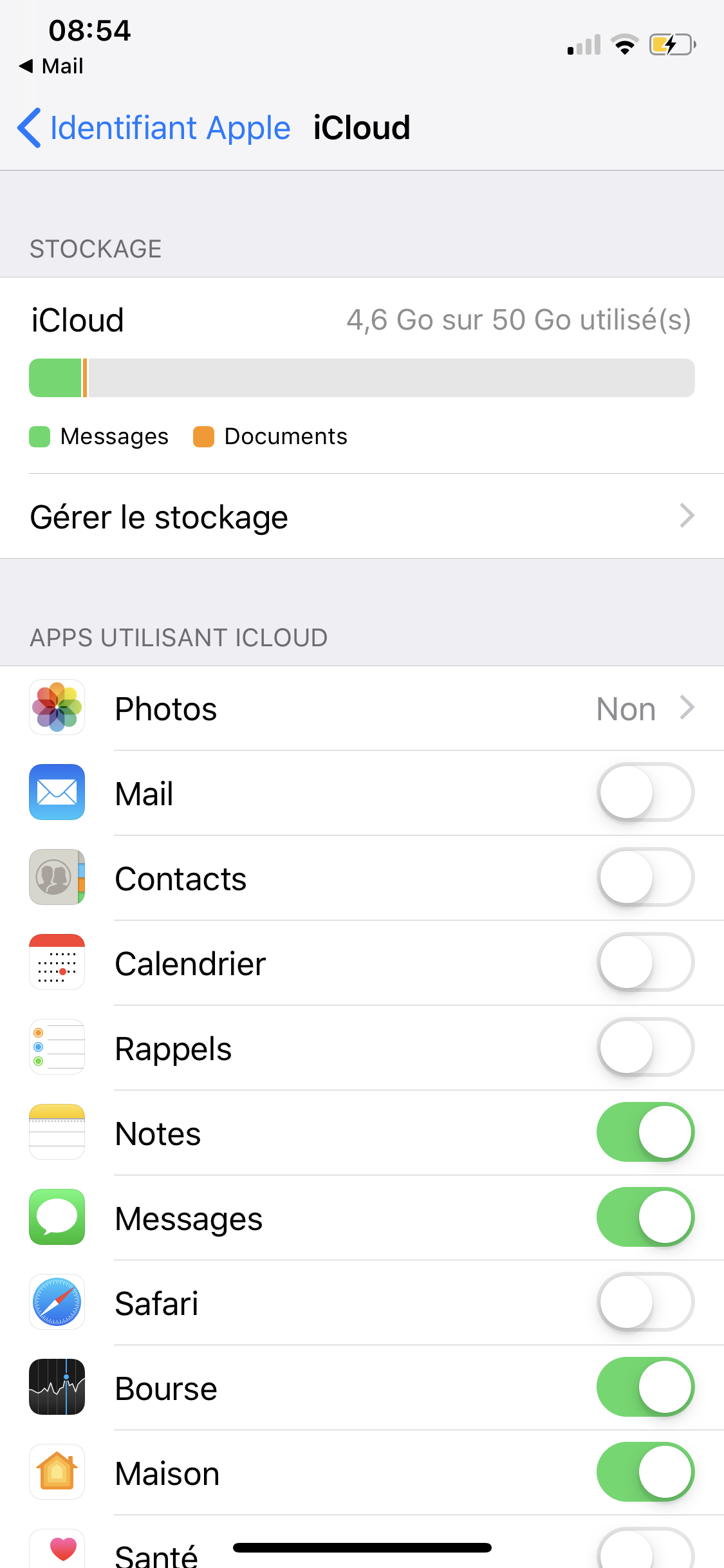
Task: Open the Photos app icon
Action: (x=57, y=707)
